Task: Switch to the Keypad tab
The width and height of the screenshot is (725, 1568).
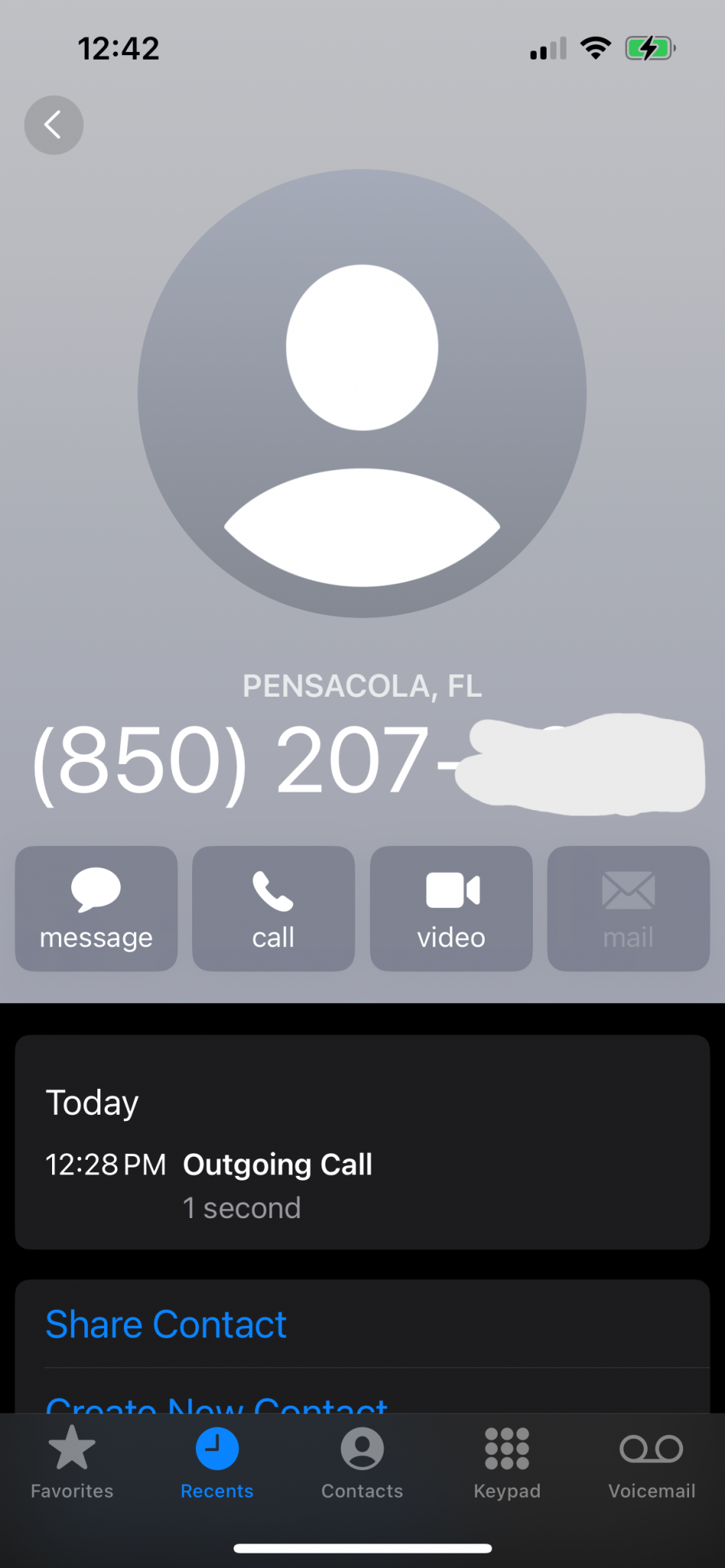Action: coord(507,1462)
